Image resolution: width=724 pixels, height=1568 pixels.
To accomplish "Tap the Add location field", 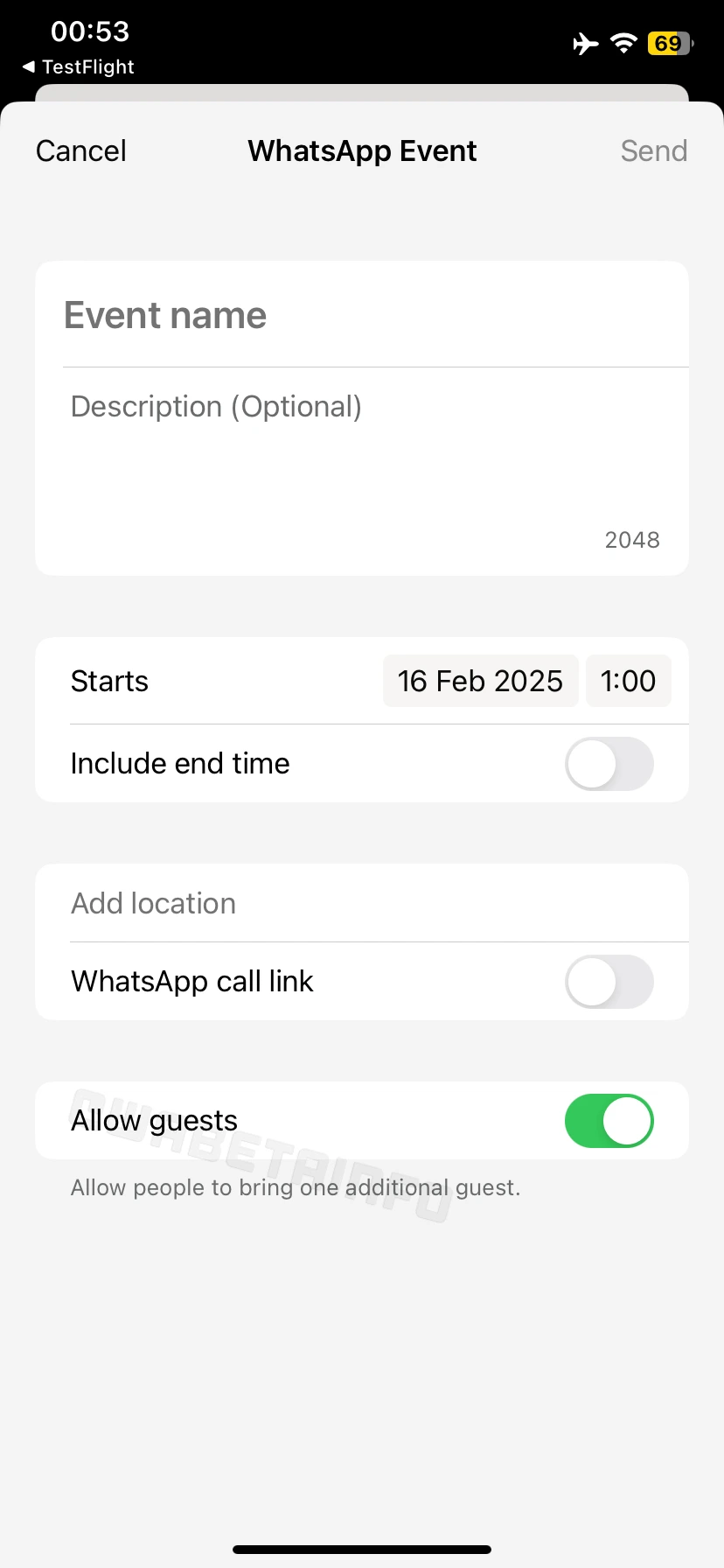I will pos(360,903).
